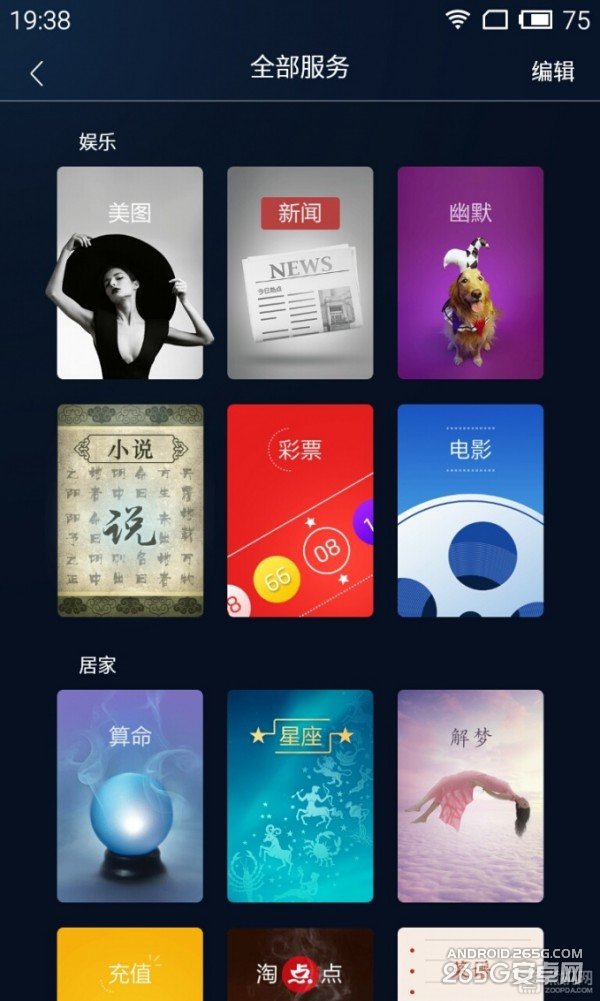Open the 美图 service card
This screenshot has height=1001, width=600.
tap(130, 273)
